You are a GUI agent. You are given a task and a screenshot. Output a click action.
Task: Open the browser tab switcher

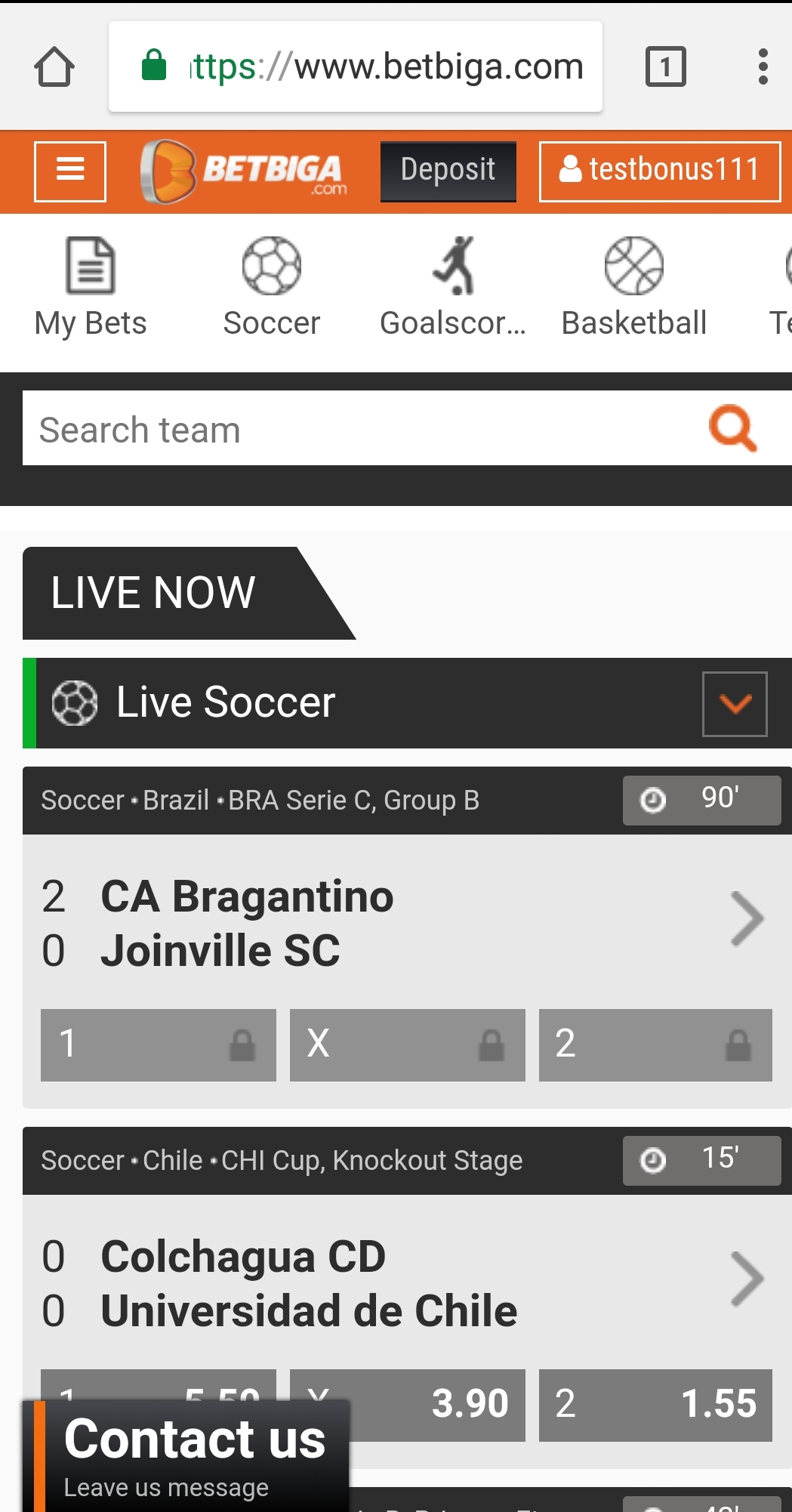point(665,66)
